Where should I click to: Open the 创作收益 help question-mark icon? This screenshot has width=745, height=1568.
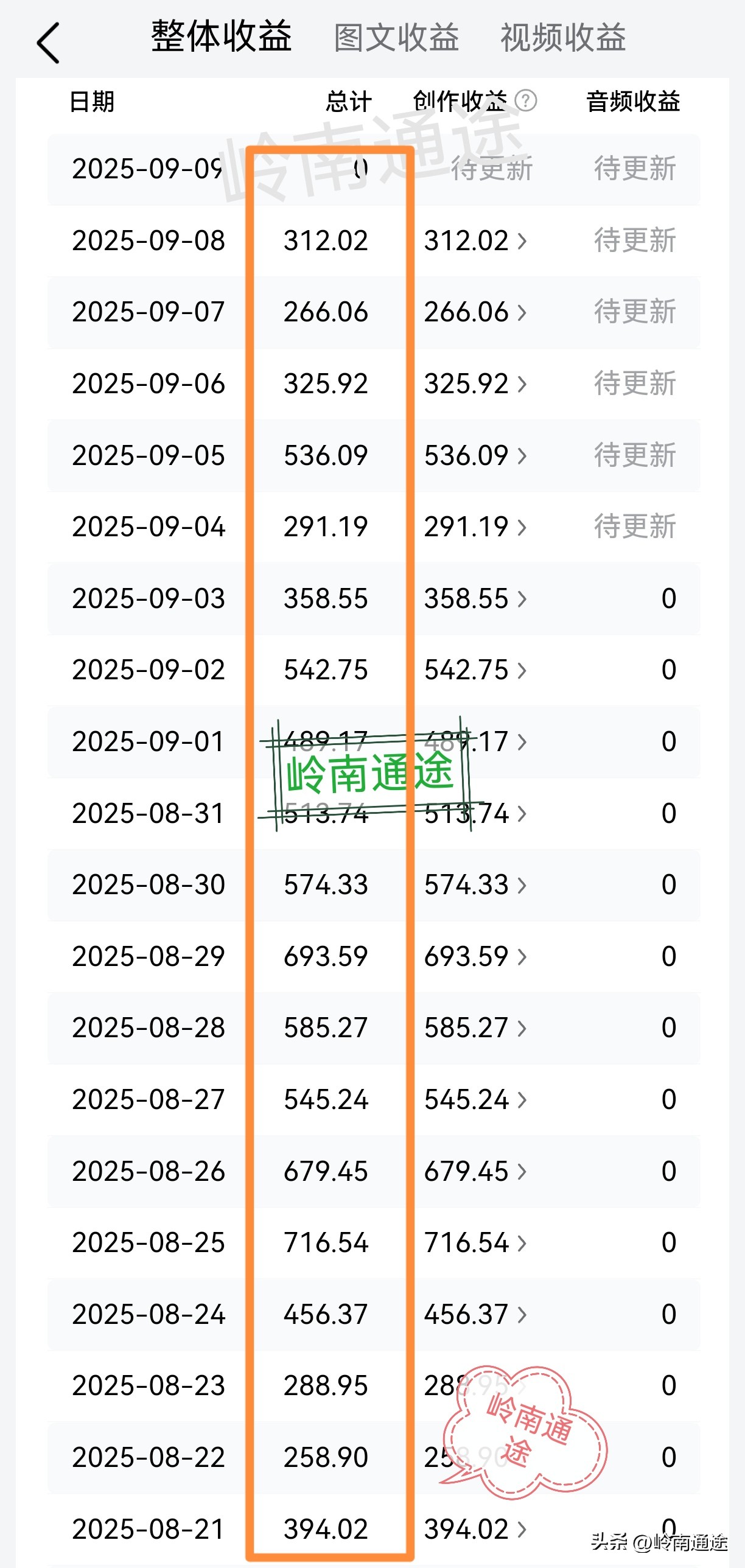pos(526,100)
